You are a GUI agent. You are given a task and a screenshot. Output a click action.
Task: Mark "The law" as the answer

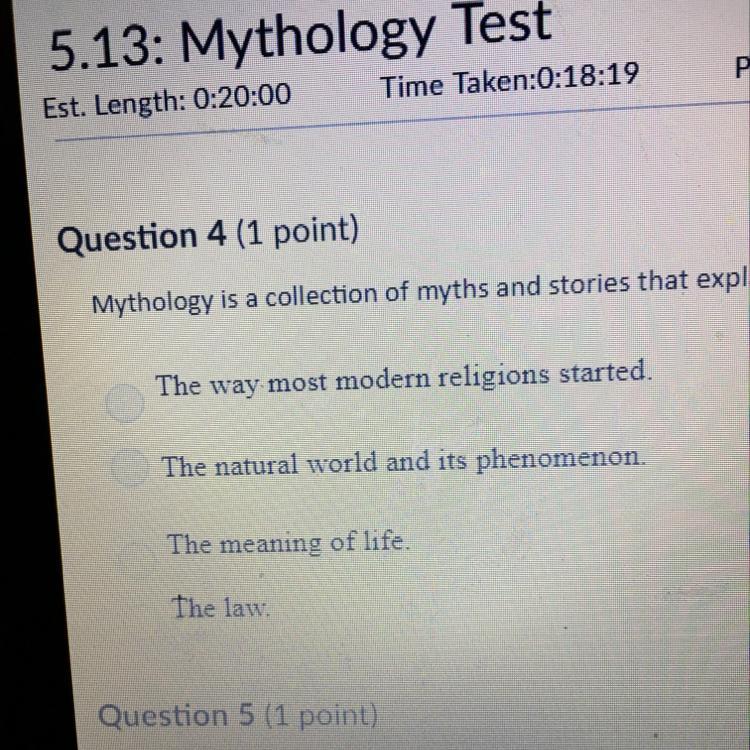tap(221, 607)
